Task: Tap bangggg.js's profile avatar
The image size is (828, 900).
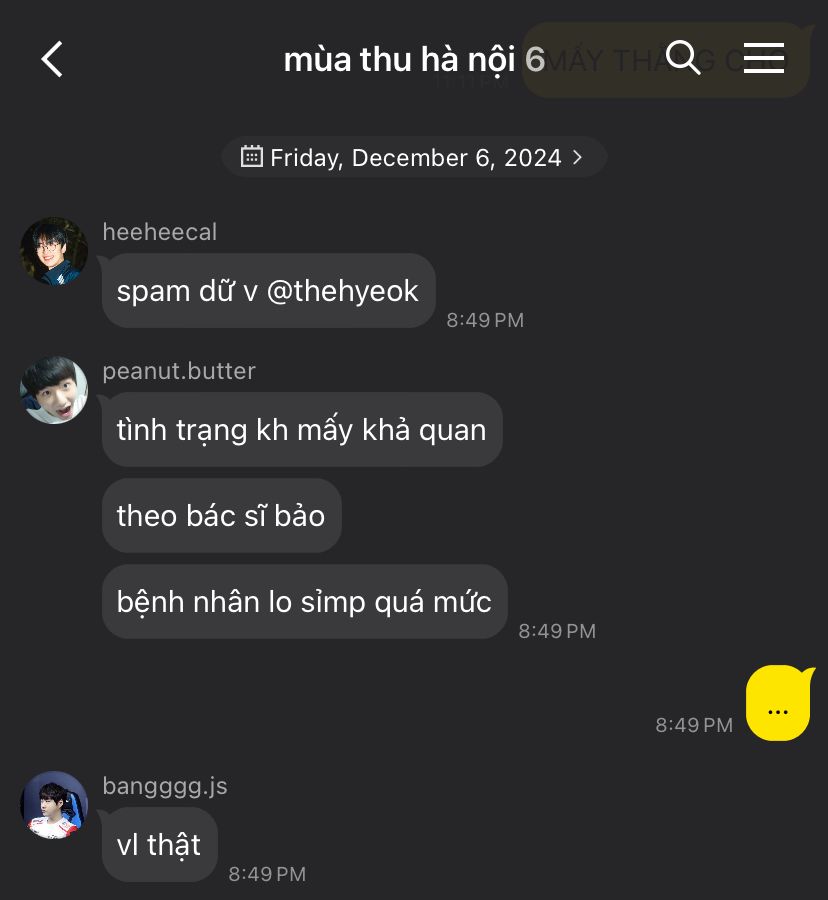Action: tap(54, 805)
